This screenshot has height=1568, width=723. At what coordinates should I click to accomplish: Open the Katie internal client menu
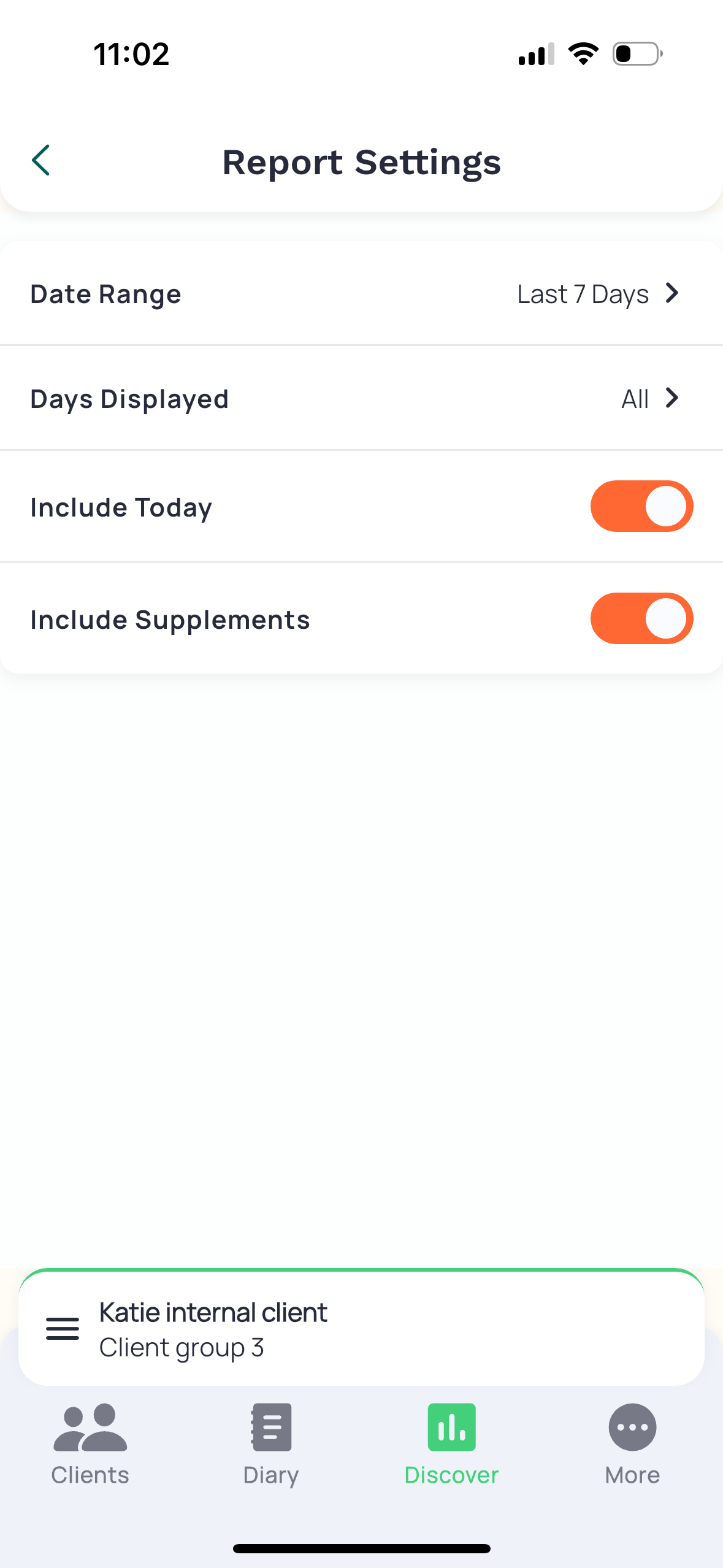(63, 1329)
